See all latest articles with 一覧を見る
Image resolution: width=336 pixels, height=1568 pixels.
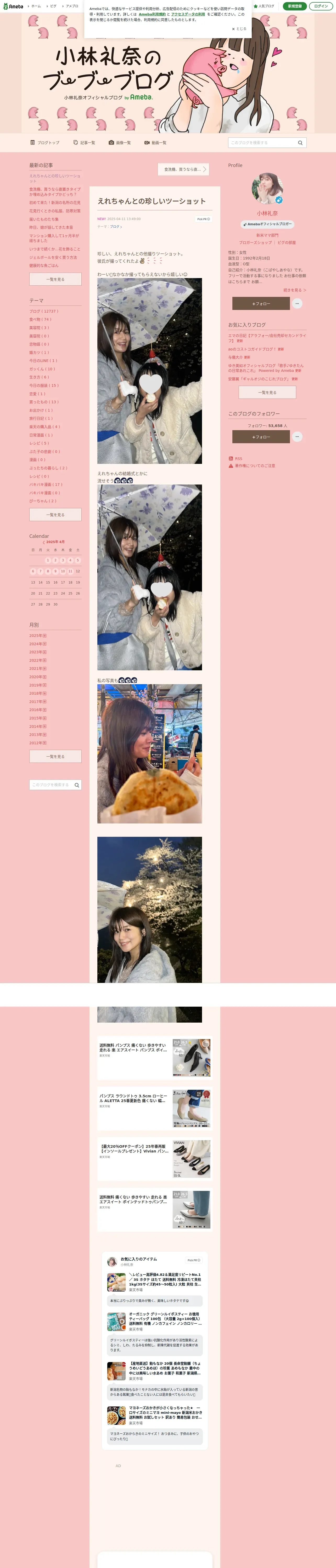pos(55,279)
